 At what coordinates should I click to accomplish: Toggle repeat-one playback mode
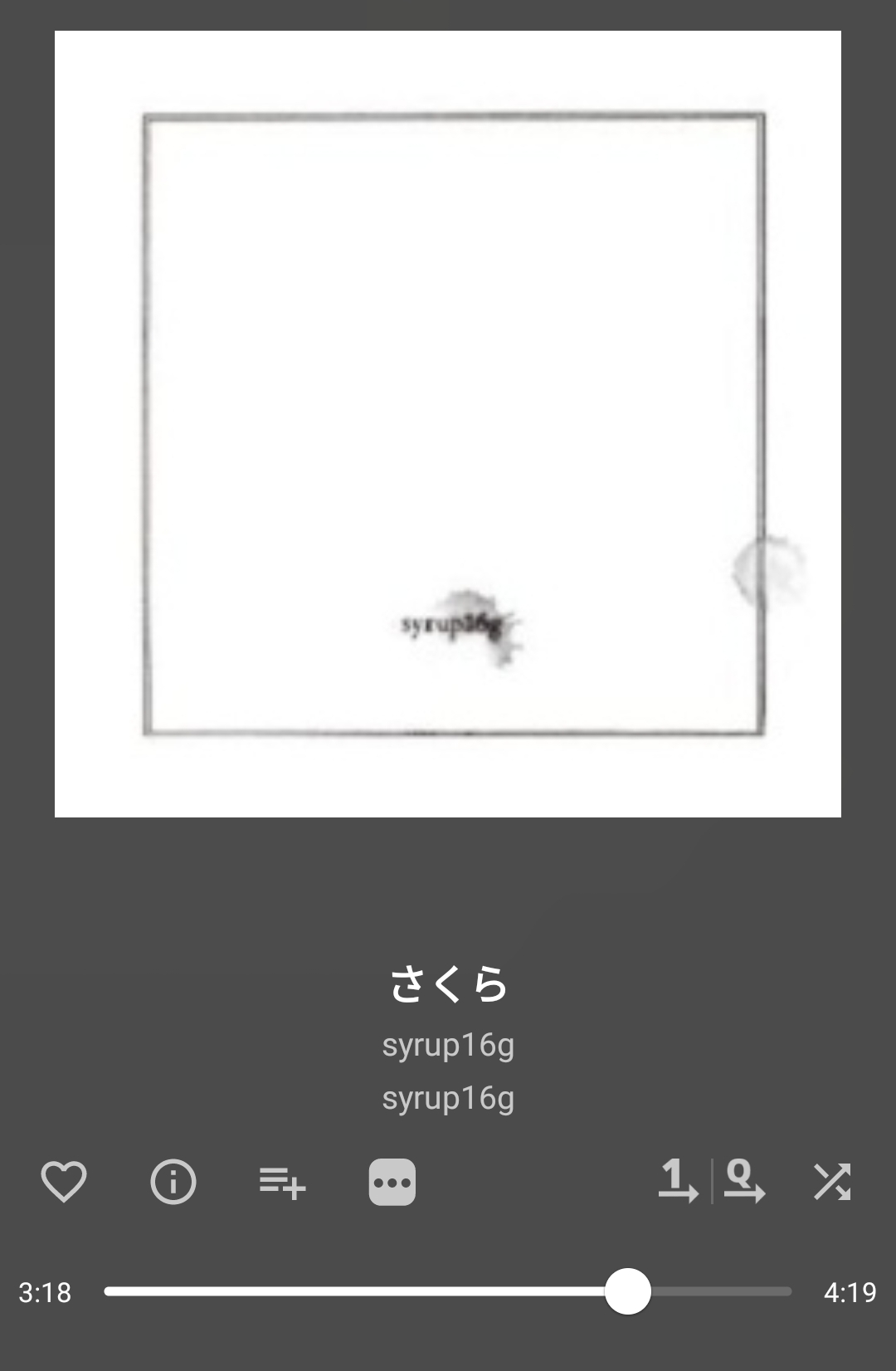click(x=678, y=1181)
